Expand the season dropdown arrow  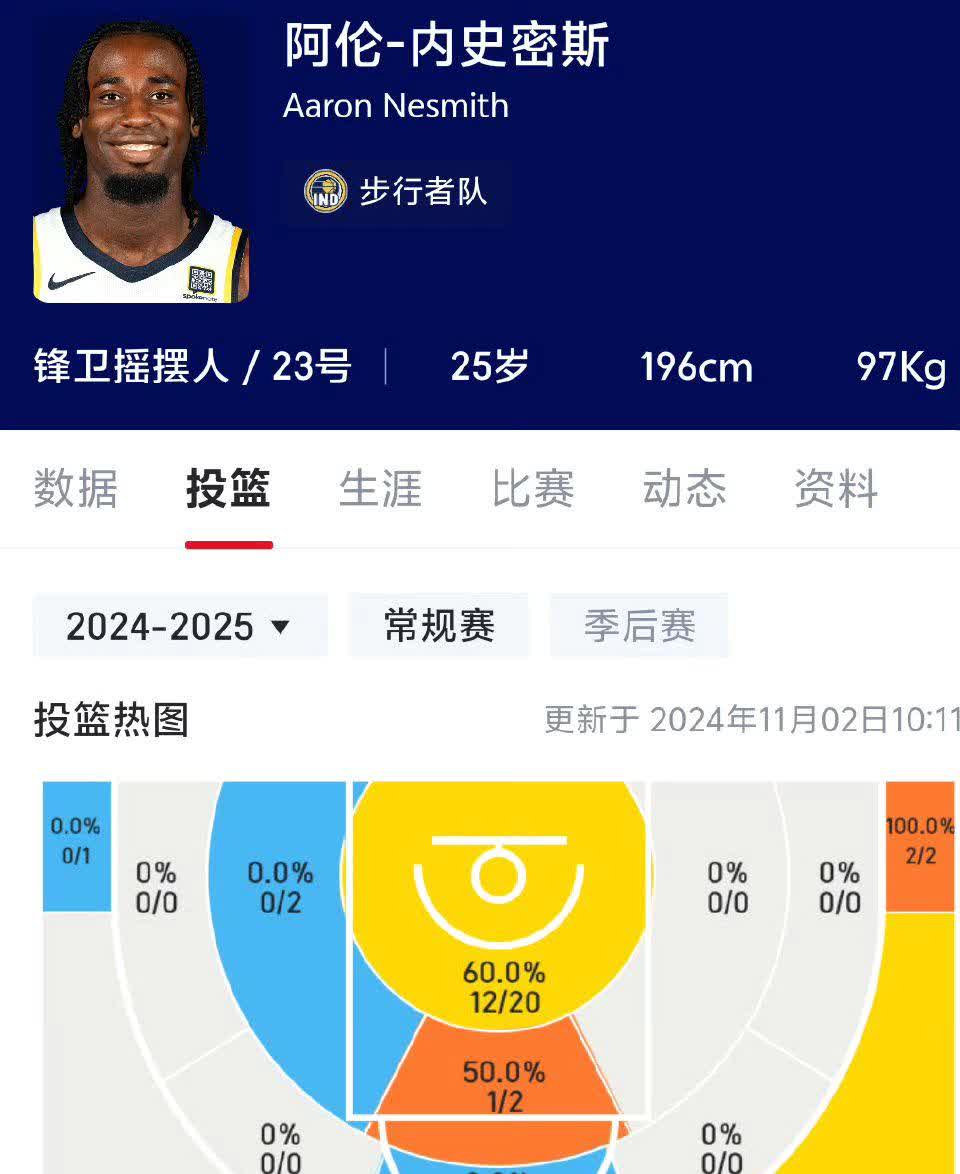[x=281, y=627]
